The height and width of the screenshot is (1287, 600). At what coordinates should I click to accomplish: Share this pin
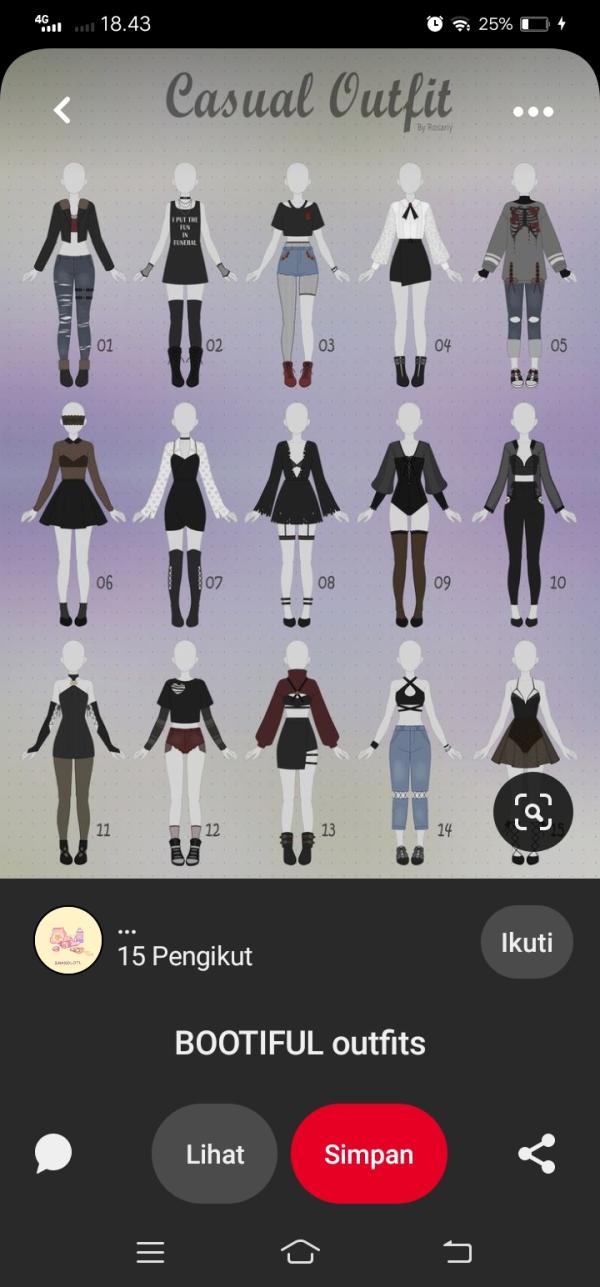tap(537, 1154)
